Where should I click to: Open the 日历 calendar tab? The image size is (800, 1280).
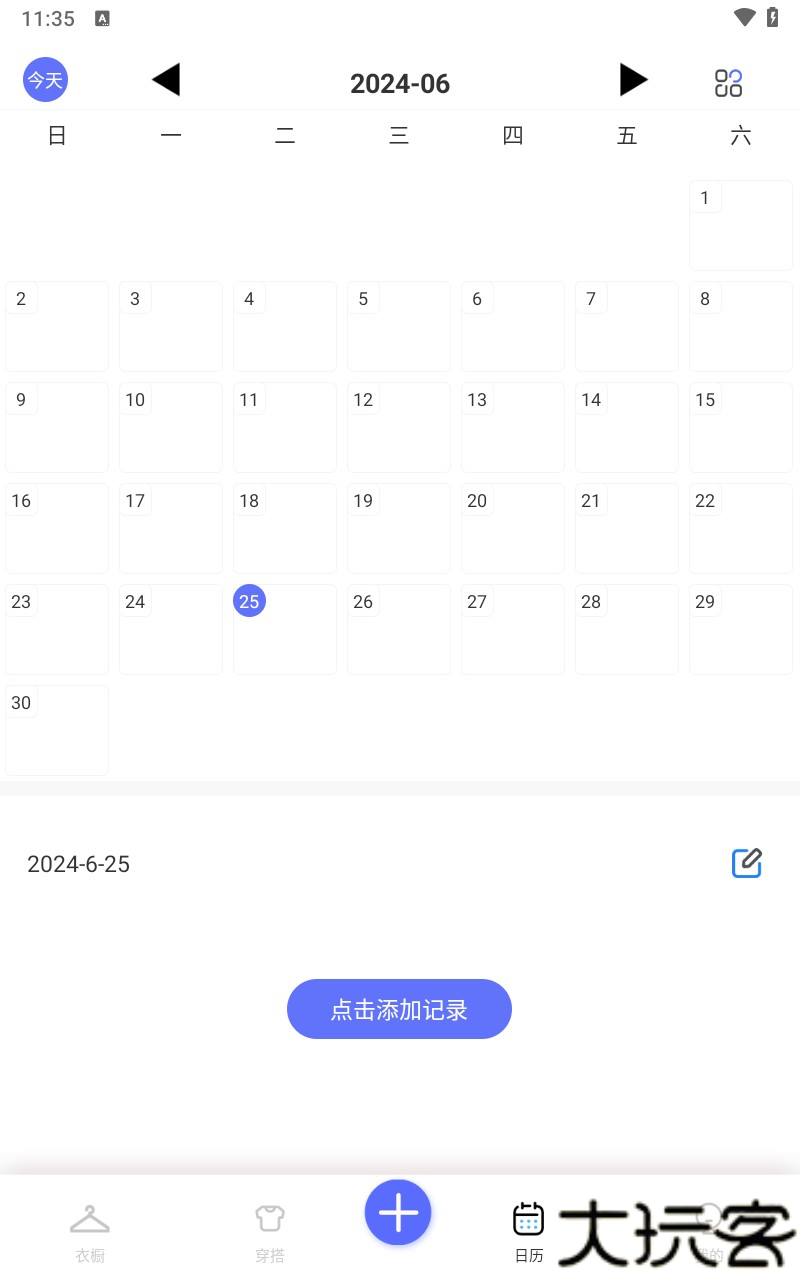point(528,1232)
